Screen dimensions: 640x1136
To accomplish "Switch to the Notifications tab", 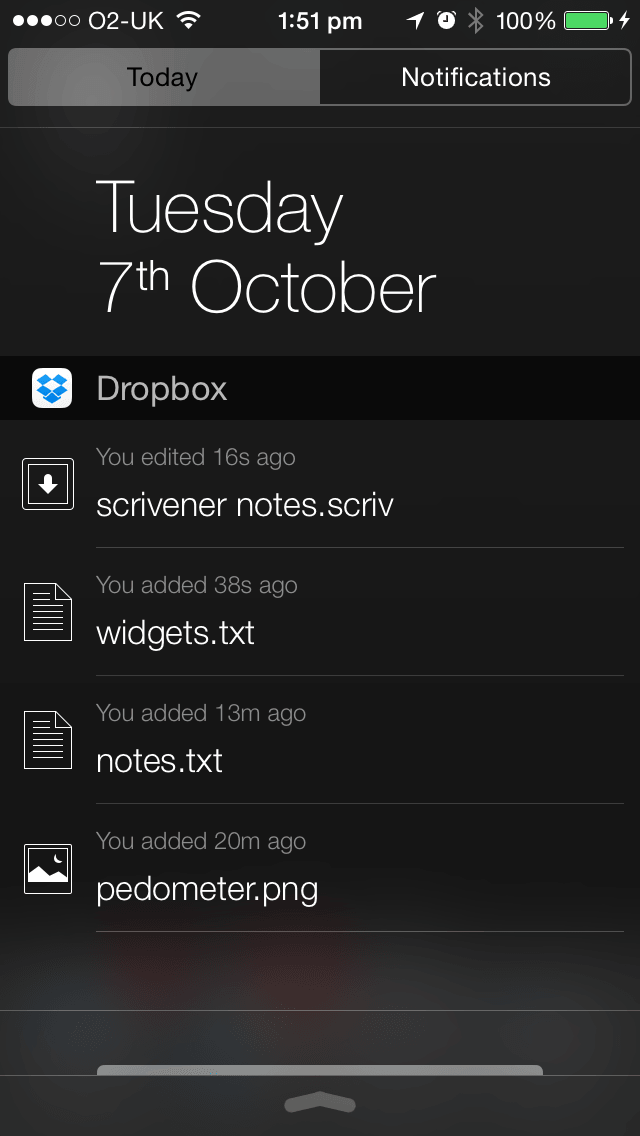I will click(475, 77).
